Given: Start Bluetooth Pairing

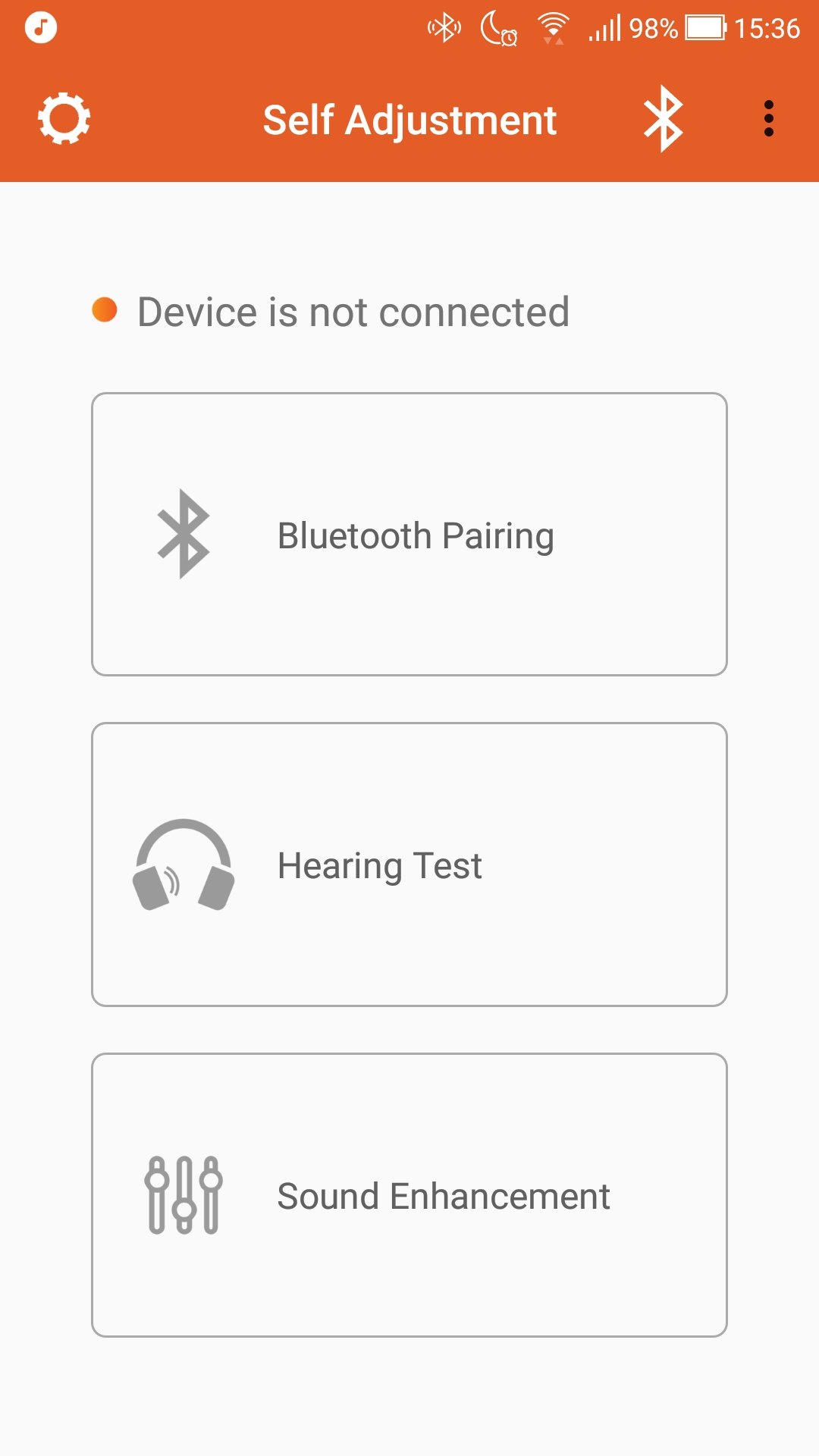Looking at the screenshot, I should click(409, 535).
